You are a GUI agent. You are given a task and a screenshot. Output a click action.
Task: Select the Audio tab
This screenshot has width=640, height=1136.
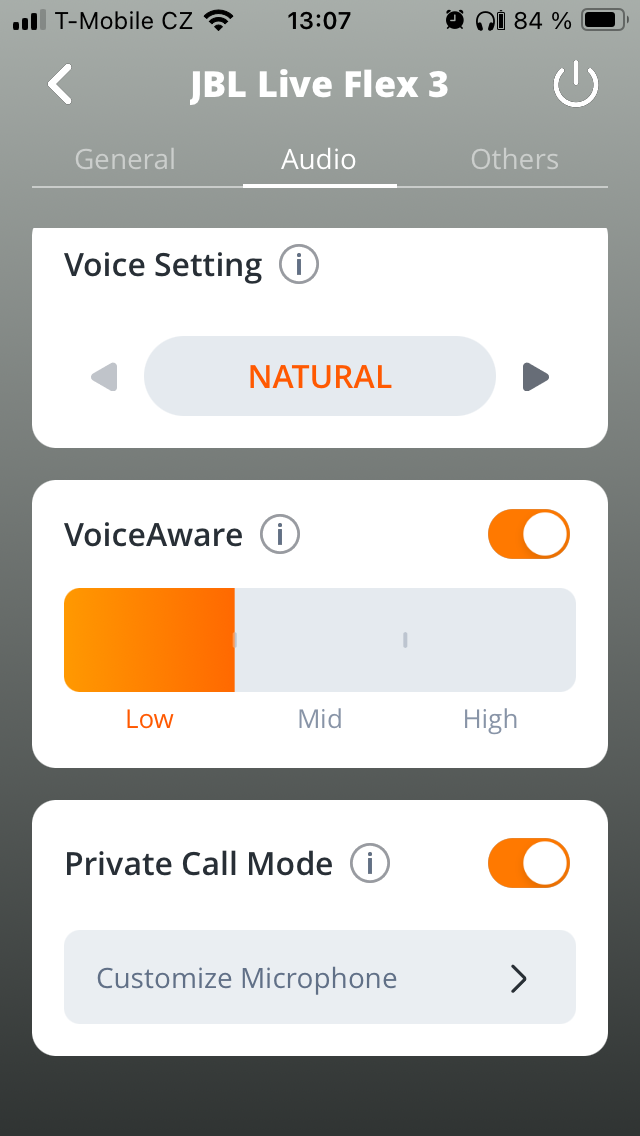319,160
